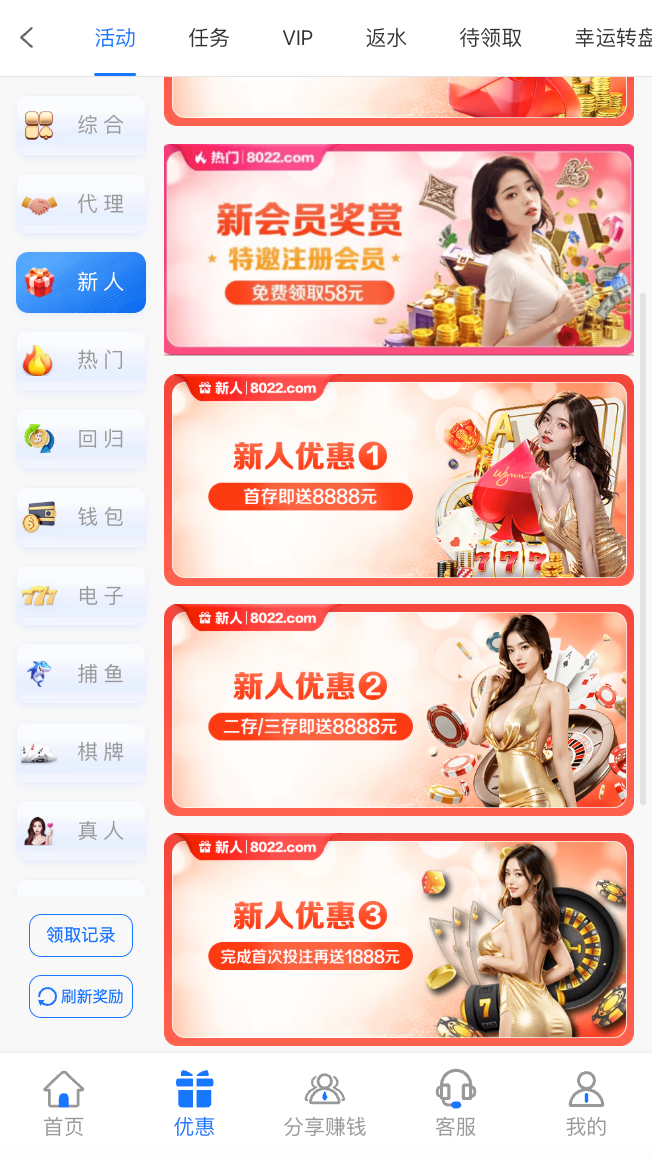The width and height of the screenshot is (652, 1159).
Task: Switch to the 任务 tab
Action: coord(209,38)
